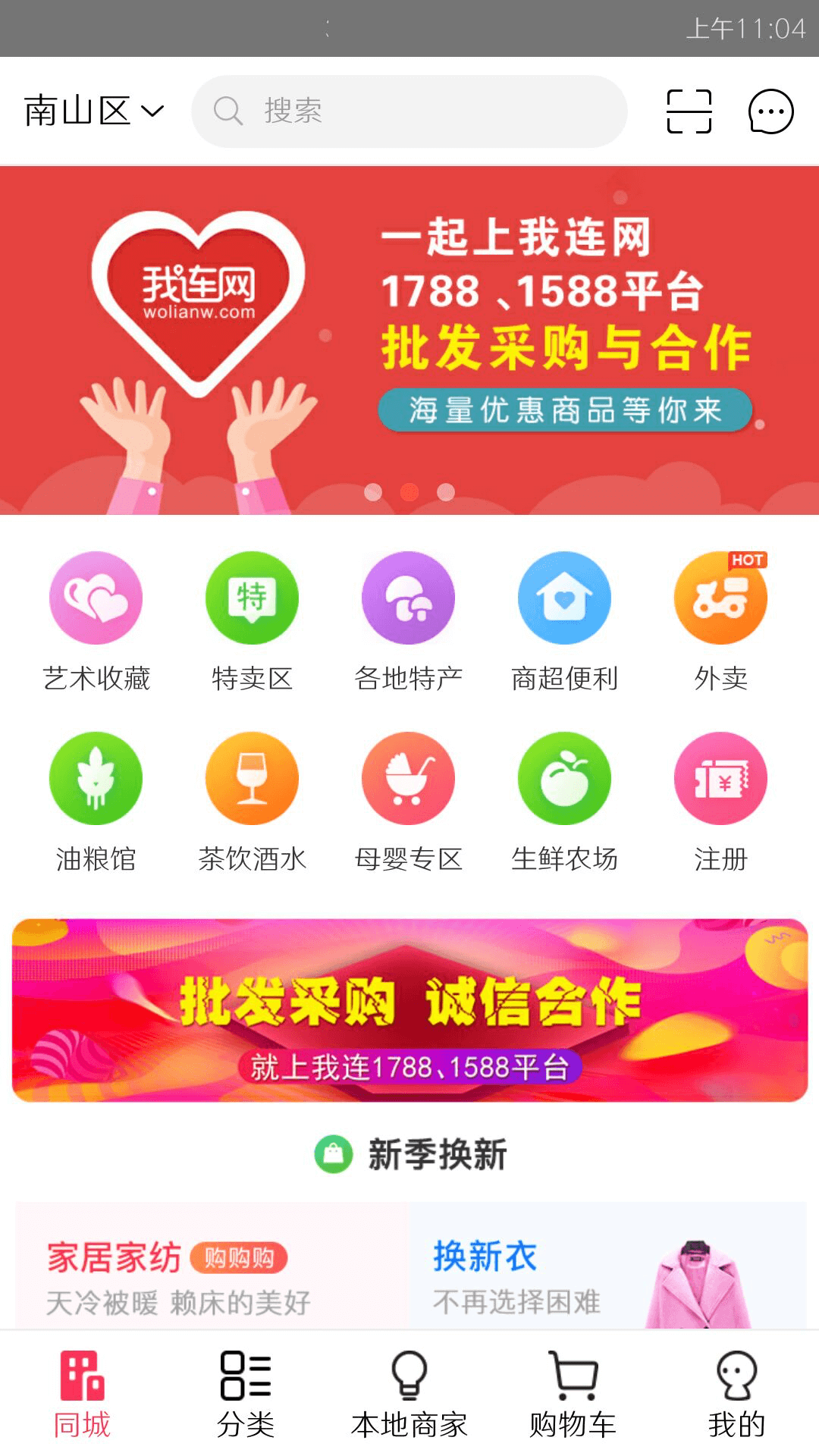The image size is (819, 1456).
Task: Open the messages chat bubble icon
Action: [x=770, y=111]
